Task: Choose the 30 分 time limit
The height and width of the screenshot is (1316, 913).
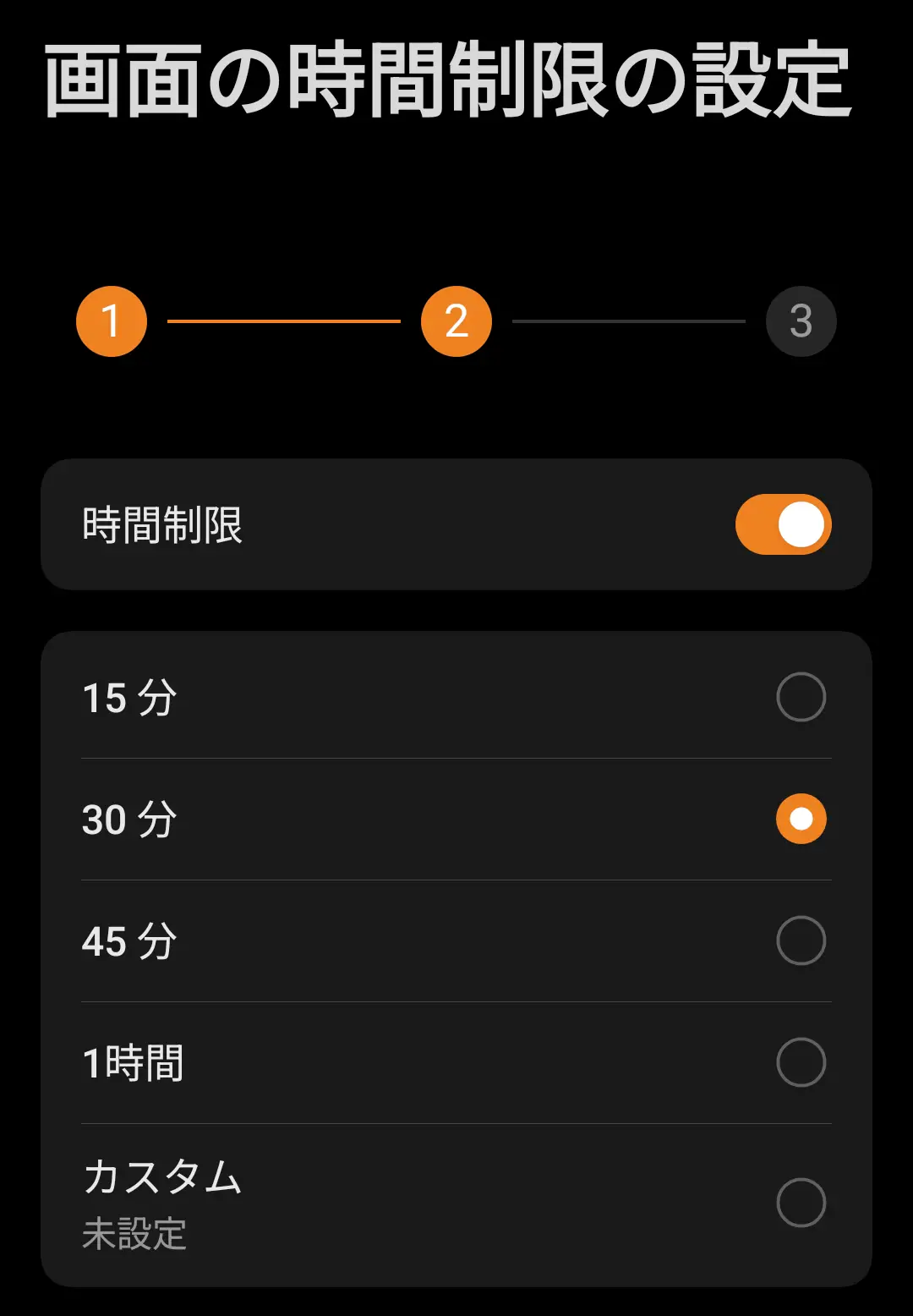Action: pos(800,819)
